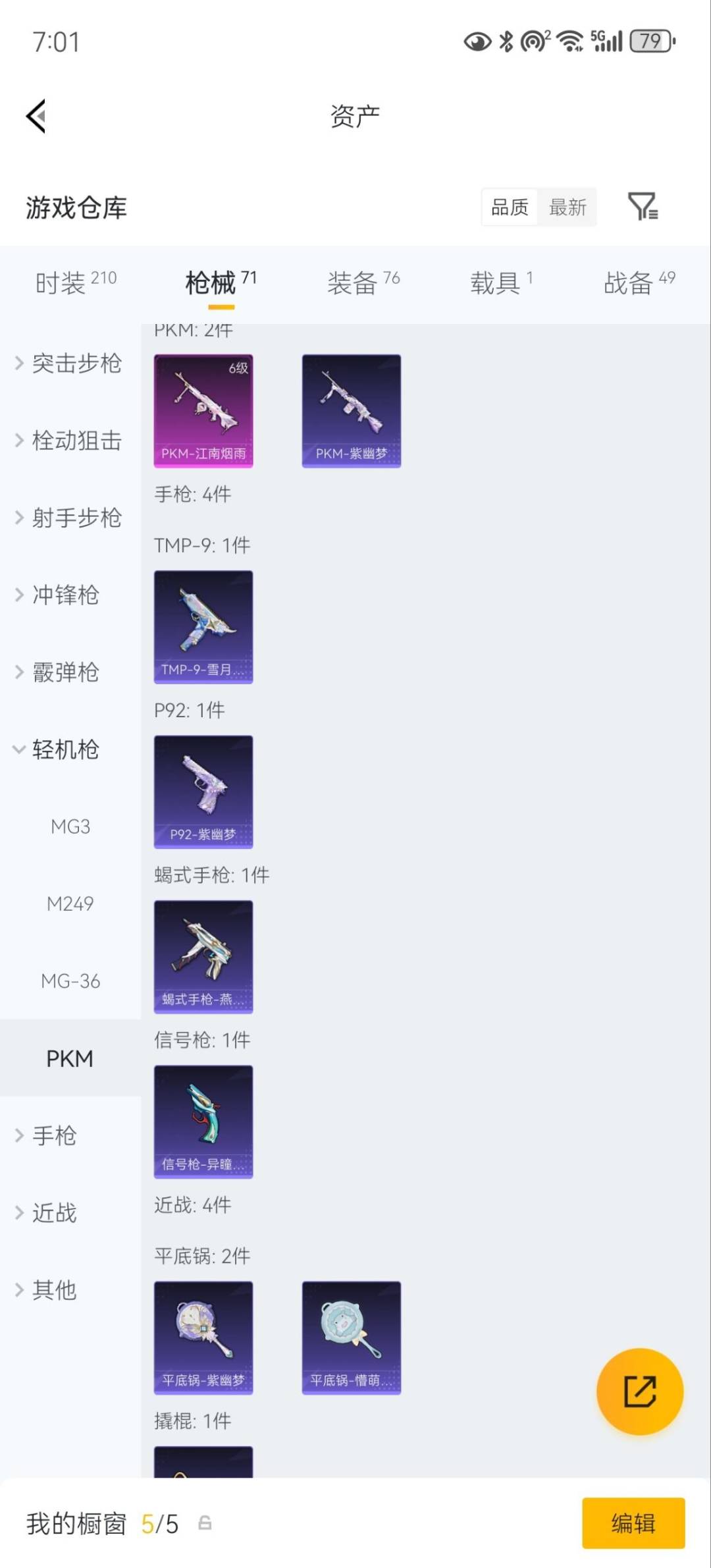Expand the 突击步枪 category
This screenshot has width=711, height=1568.
click(x=76, y=364)
